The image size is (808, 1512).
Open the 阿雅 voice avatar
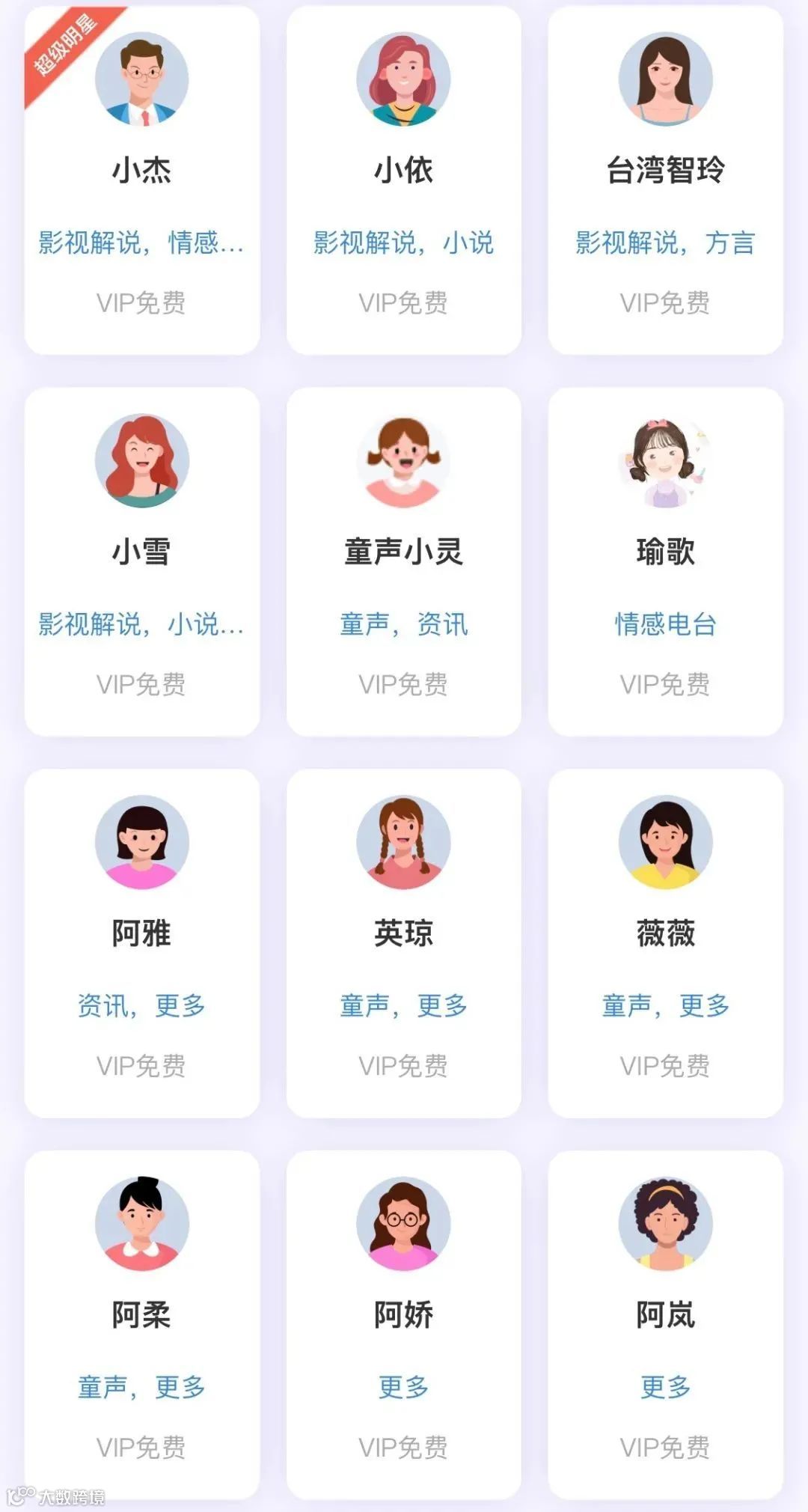[x=142, y=842]
